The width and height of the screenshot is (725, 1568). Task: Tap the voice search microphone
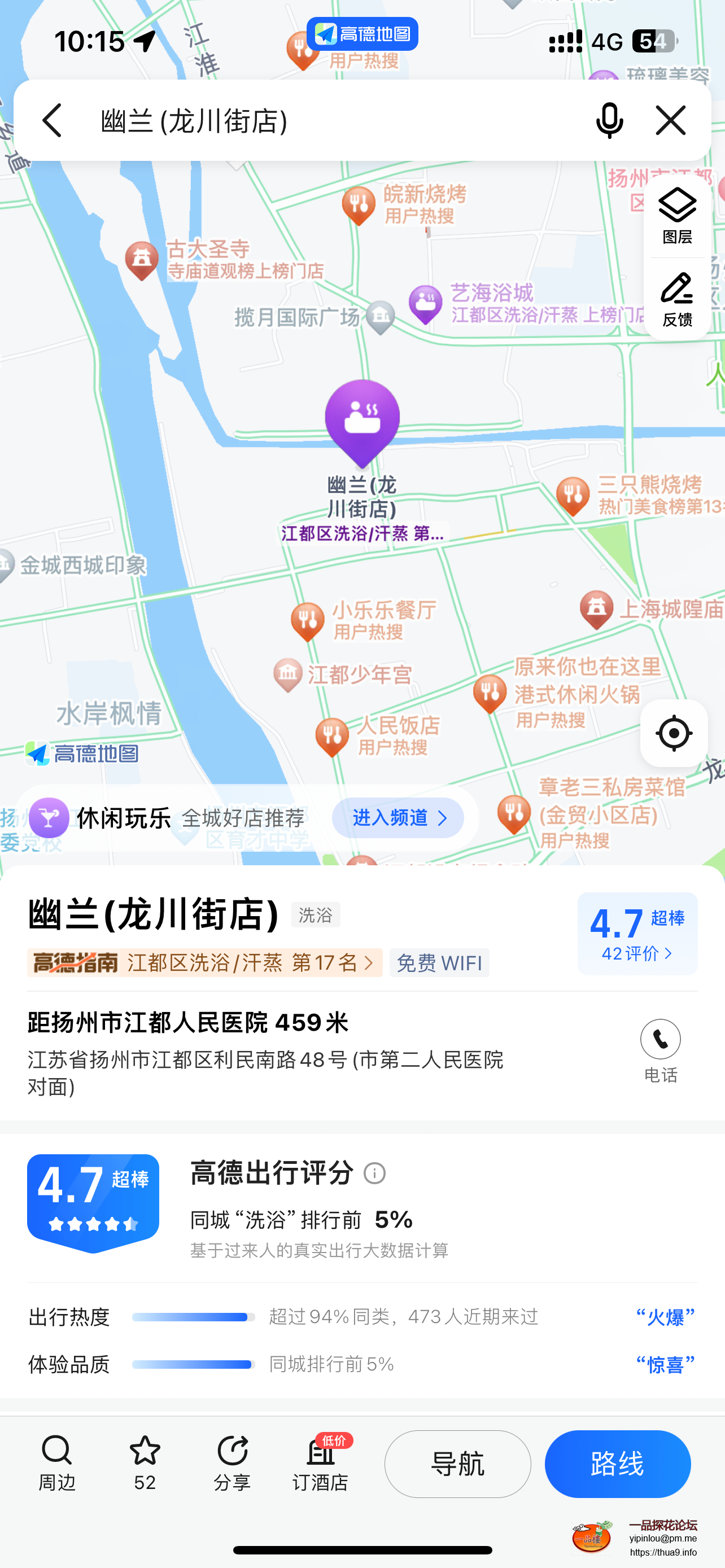click(x=610, y=120)
